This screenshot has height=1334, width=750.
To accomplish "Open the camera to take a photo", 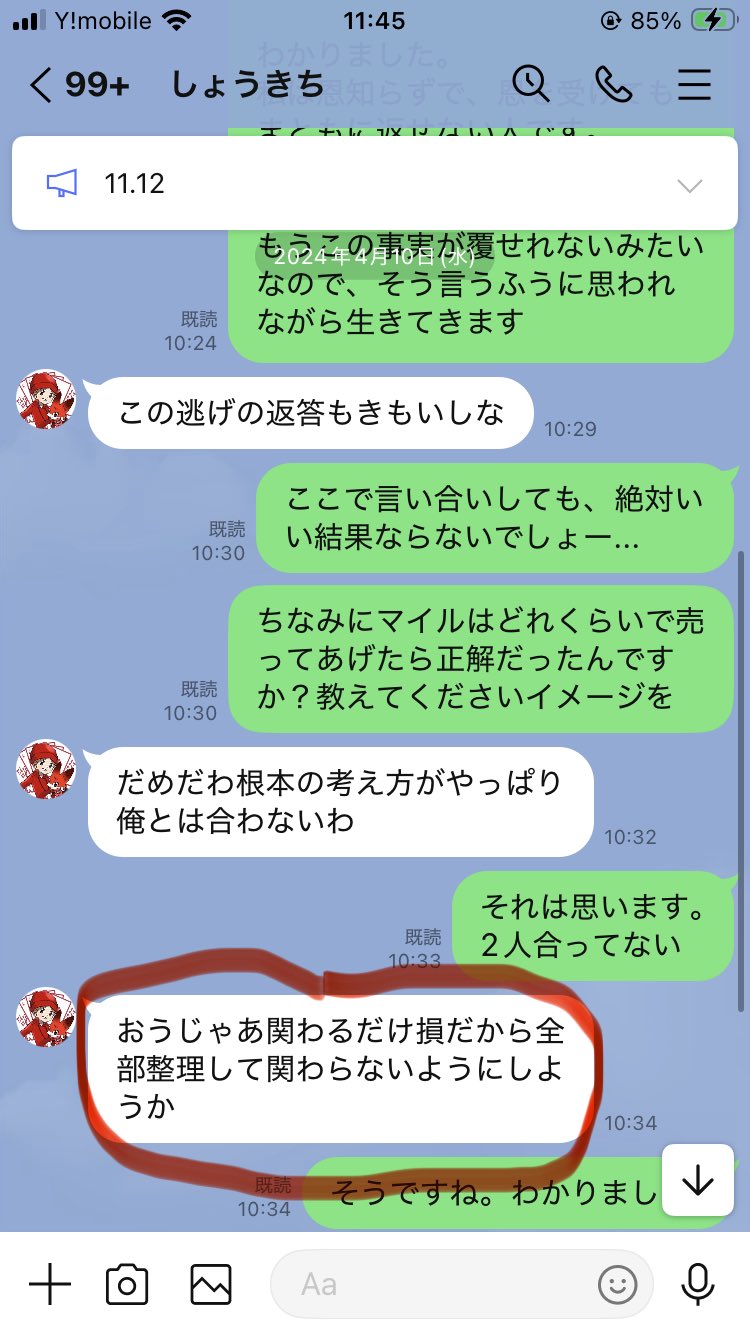I will [x=127, y=1284].
